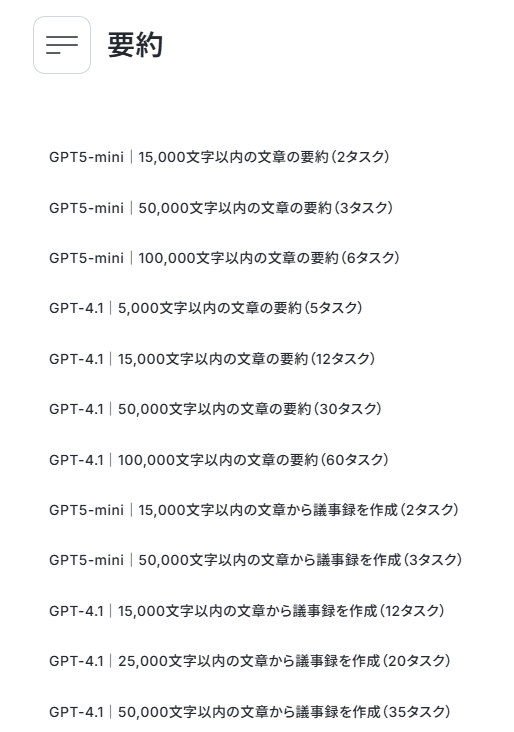This screenshot has width=514, height=732.
Task: Open GPT5-mini 15,000文字以内の文章の要約 (2タスク)
Action: [x=219, y=157]
